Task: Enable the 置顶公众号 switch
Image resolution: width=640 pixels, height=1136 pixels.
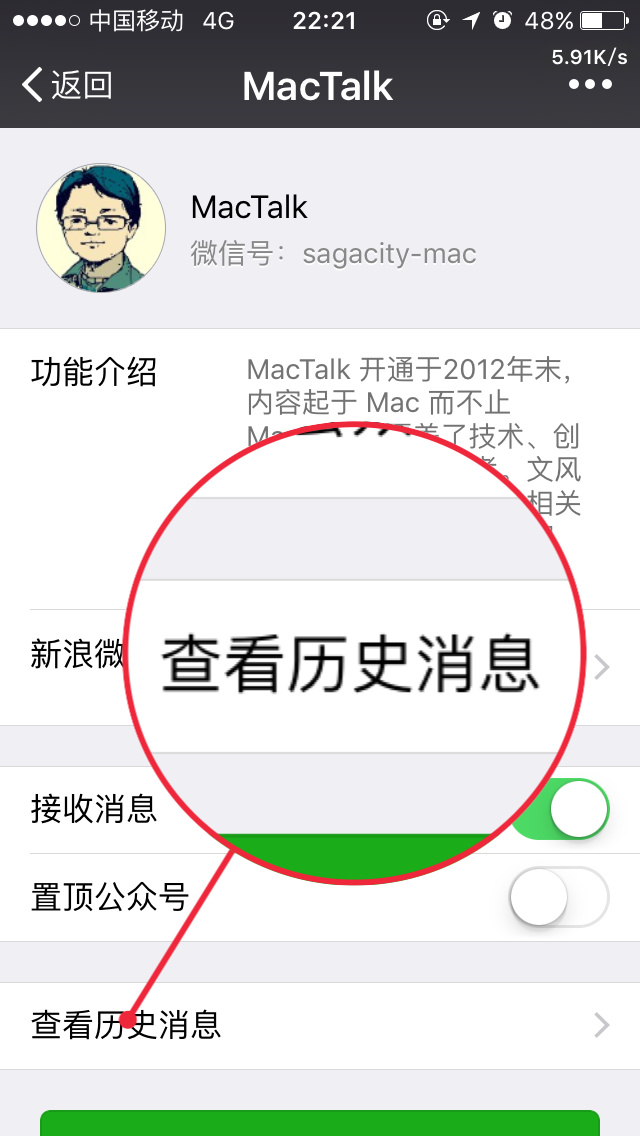Action: tap(559, 897)
